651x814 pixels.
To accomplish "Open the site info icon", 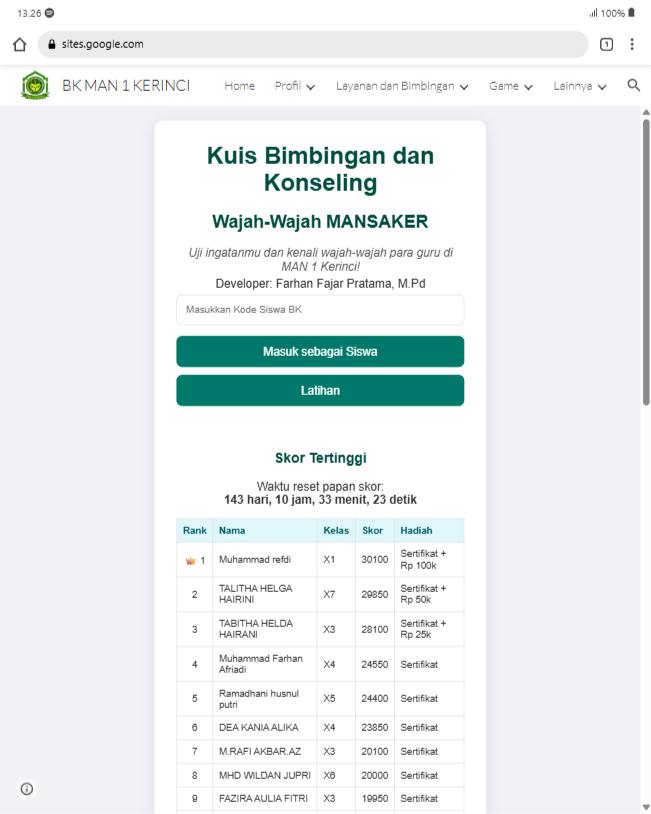I will [x=27, y=789].
